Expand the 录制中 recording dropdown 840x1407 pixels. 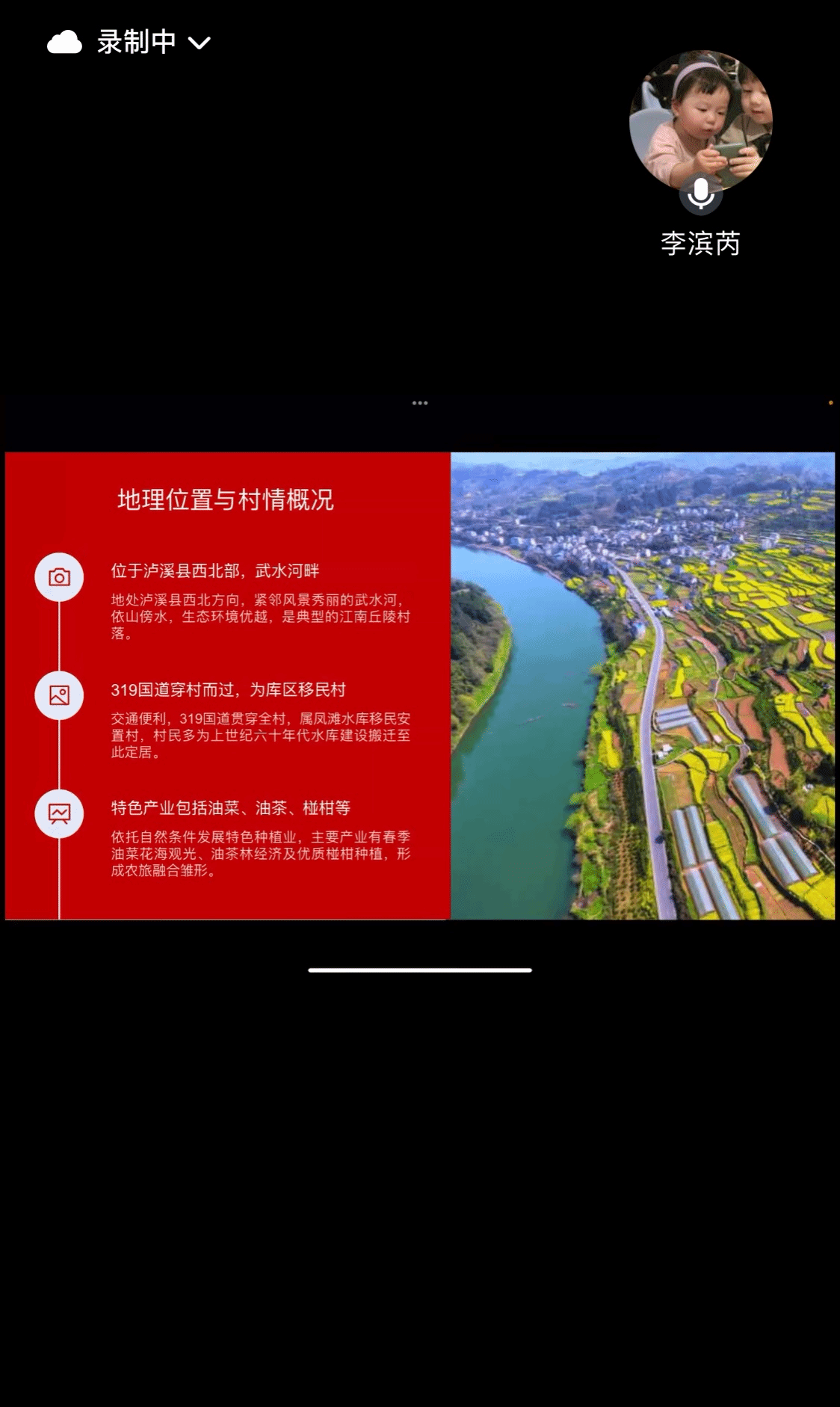[x=199, y=43]
